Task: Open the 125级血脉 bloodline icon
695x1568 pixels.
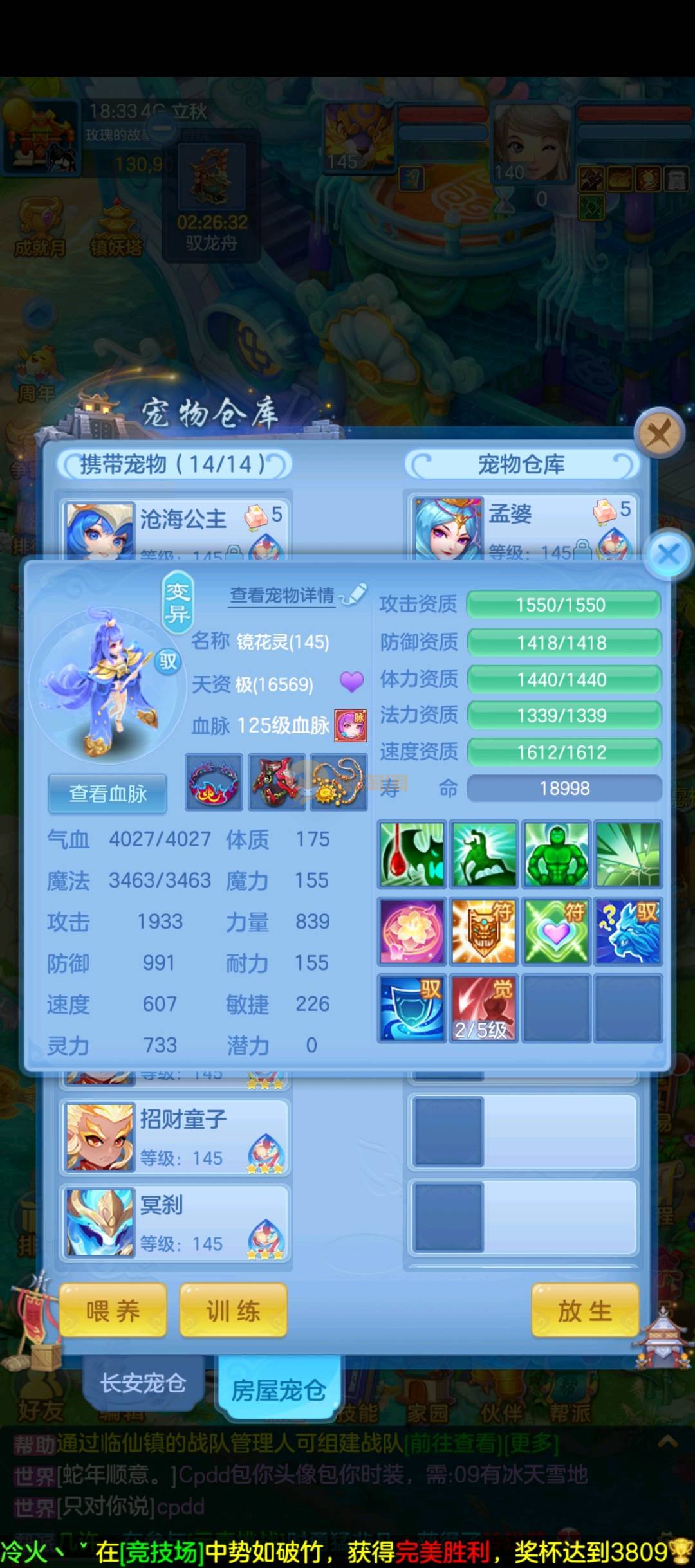Action: tap(351, 726)
